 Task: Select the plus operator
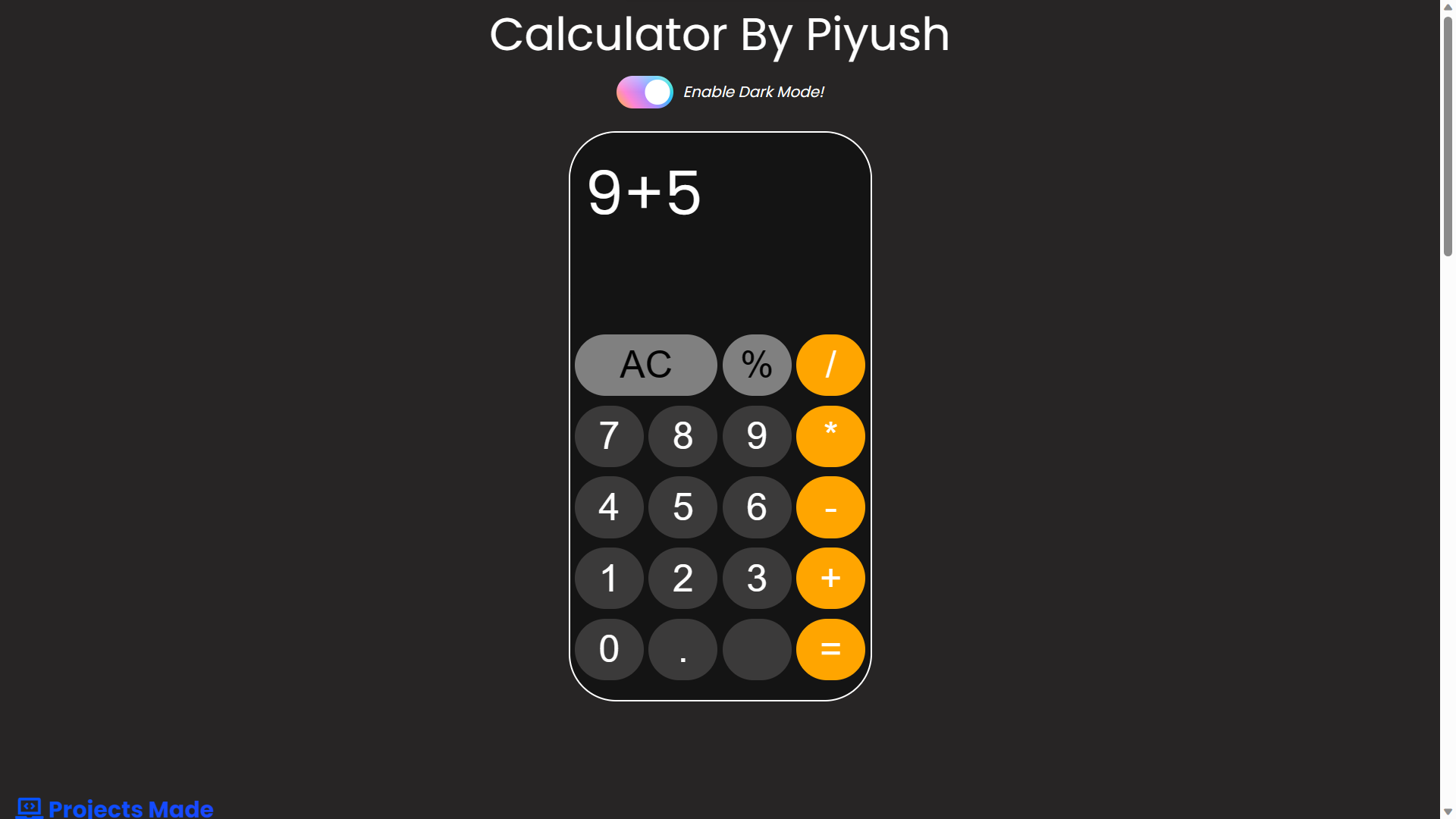(830, 579)
